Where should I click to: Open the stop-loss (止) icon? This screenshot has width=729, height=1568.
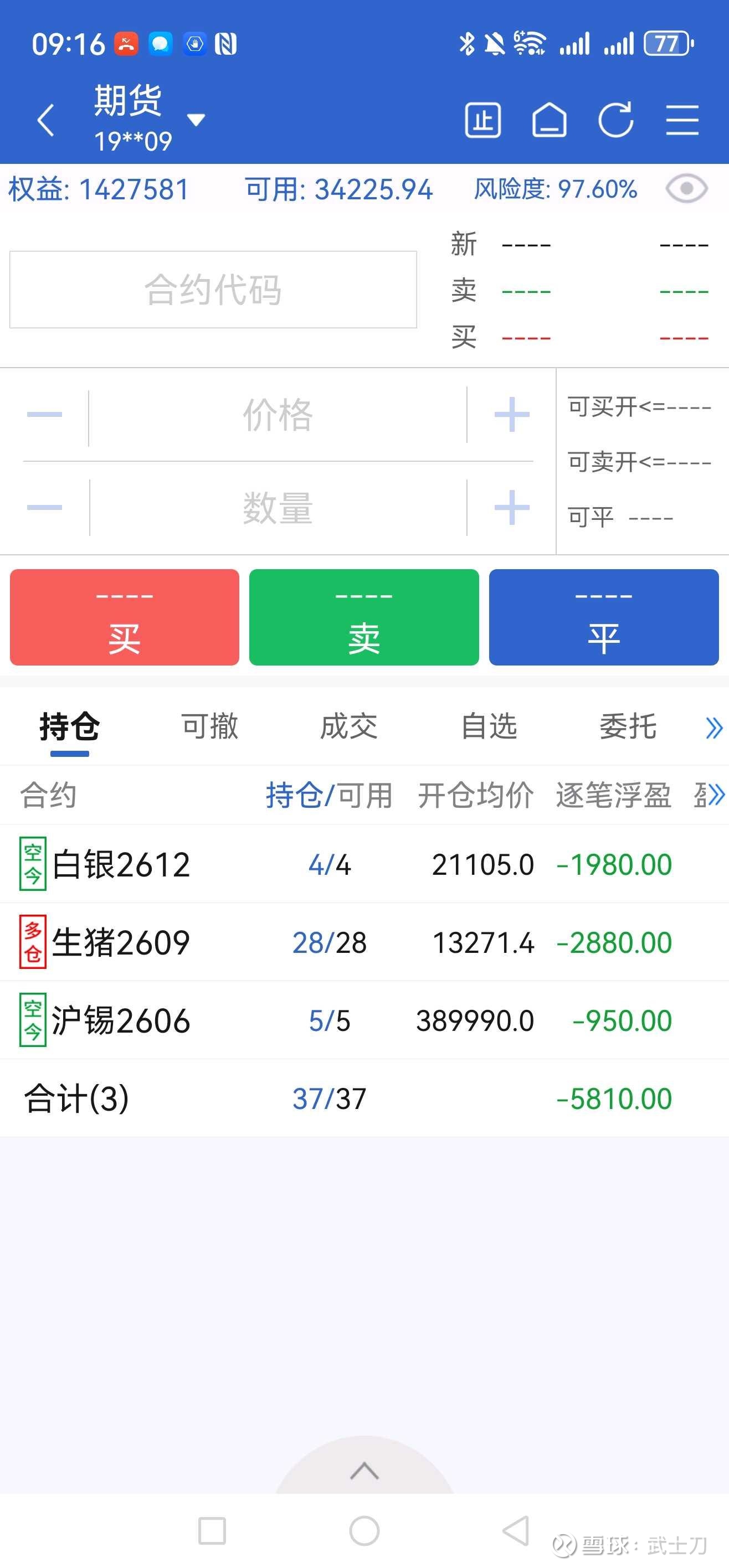[x=483, y=120]
